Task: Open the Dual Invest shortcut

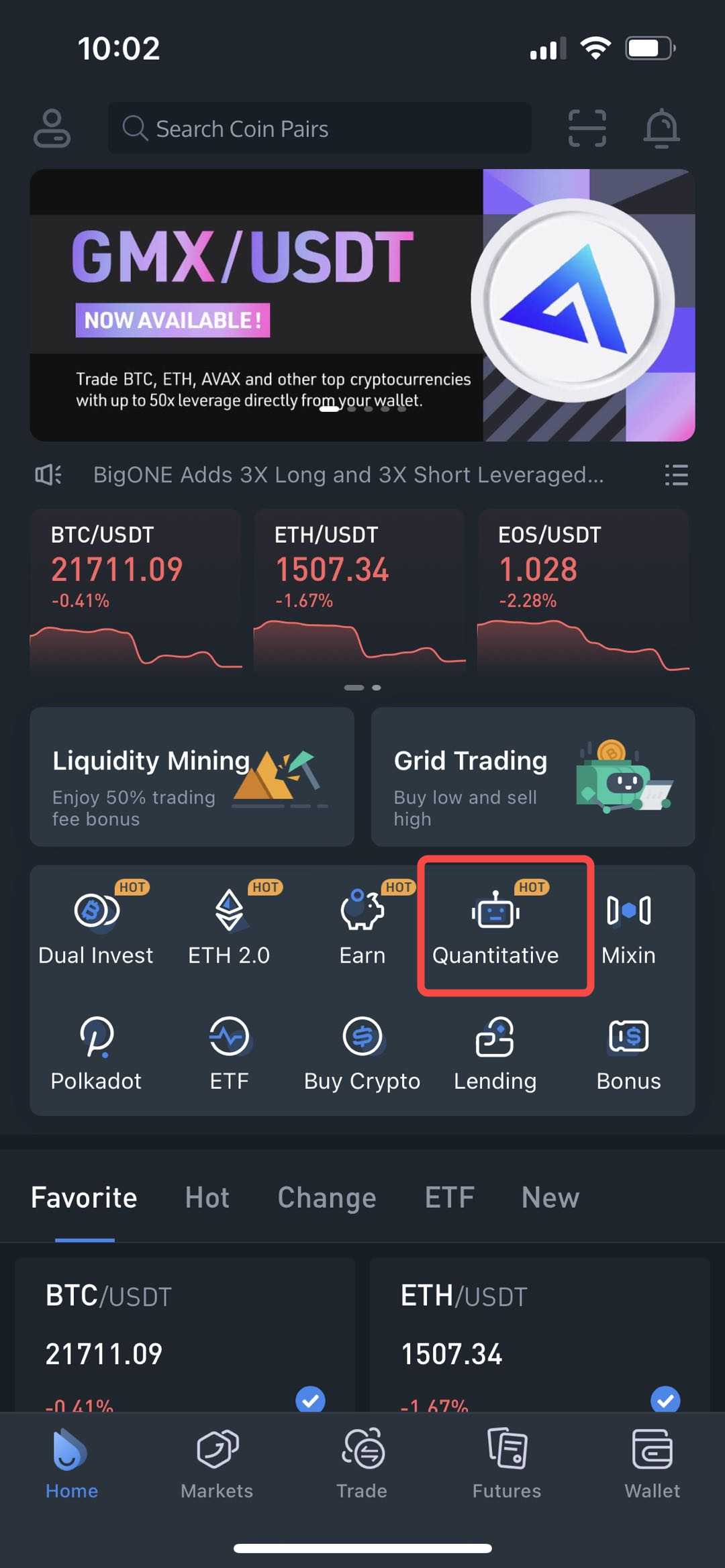Action: pos(96,926)
